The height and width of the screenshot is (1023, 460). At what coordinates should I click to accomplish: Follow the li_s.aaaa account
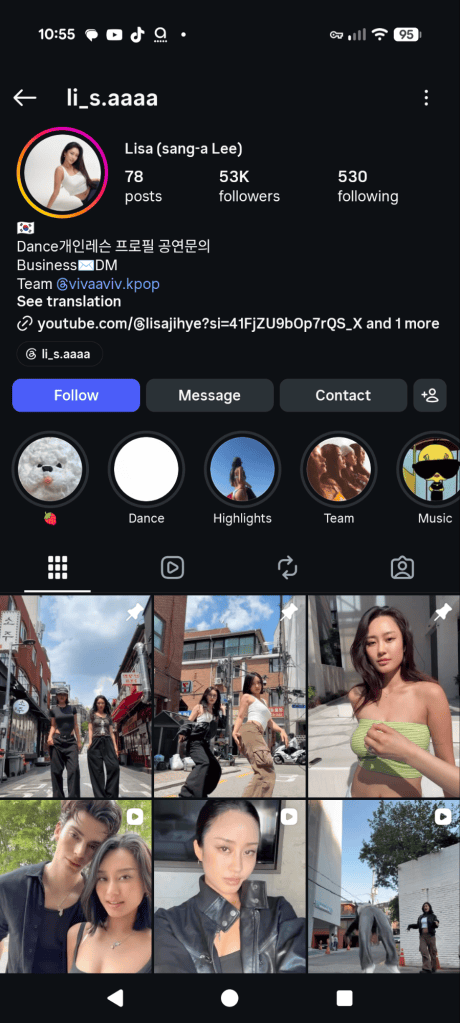pyautogui.click(x=76, y=395)
